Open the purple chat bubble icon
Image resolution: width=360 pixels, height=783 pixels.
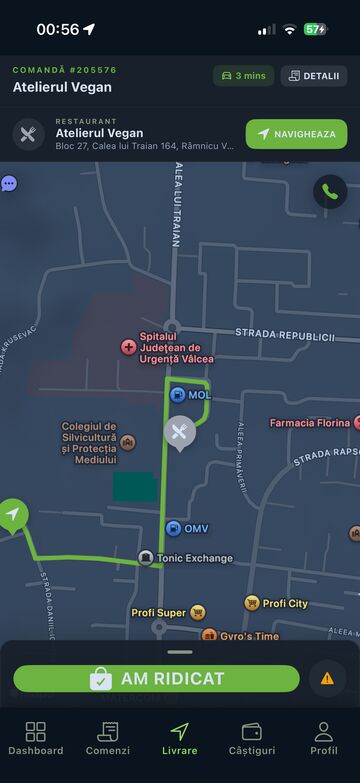click(x=8, y=184)
